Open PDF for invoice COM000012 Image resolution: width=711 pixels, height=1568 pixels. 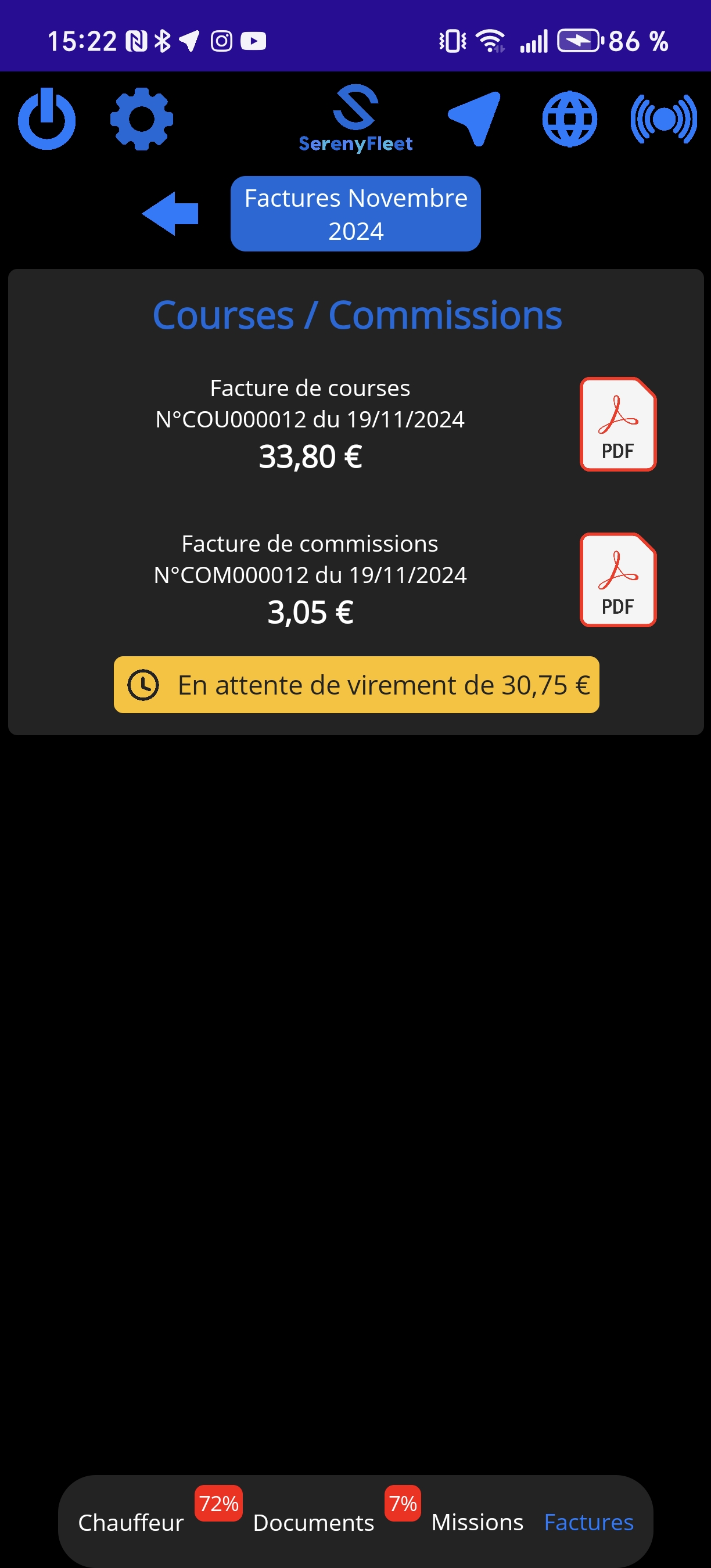click(618, 580)
